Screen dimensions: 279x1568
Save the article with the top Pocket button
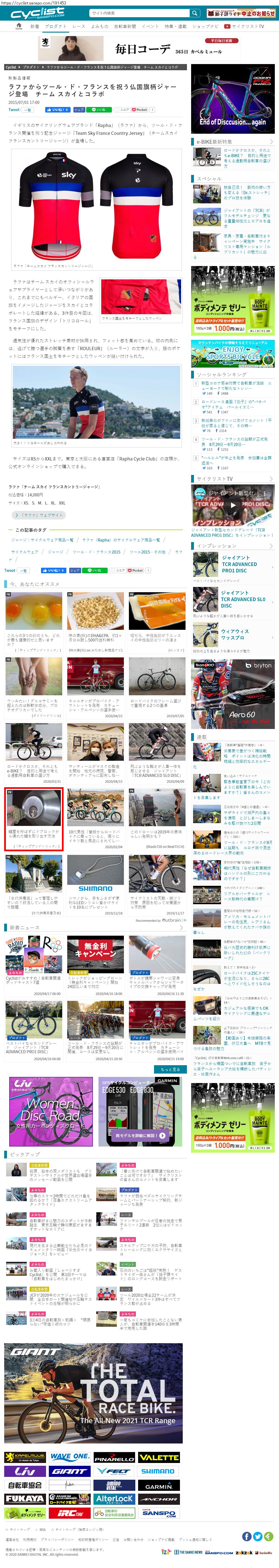(139, 109)
